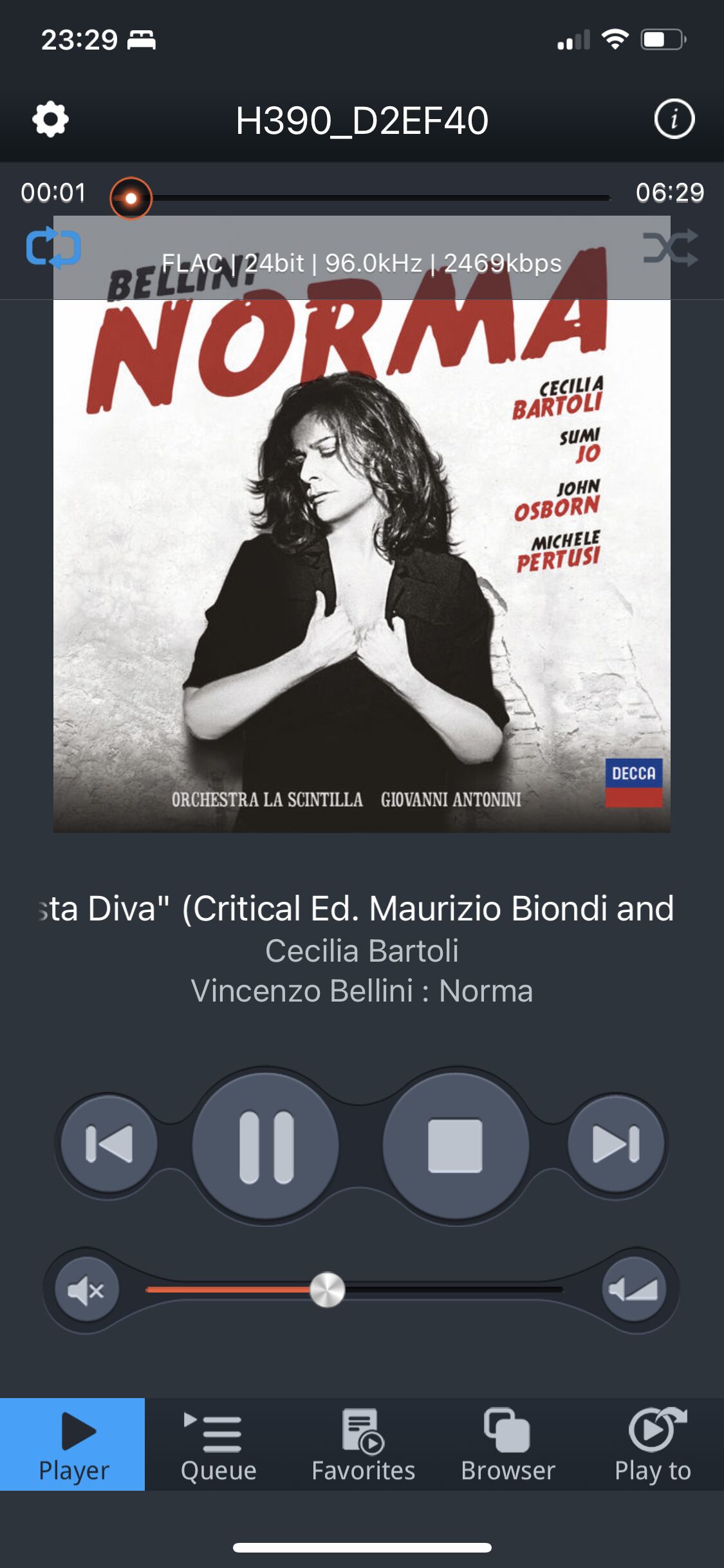Open the info button
Screen dimensions: 724x1568
tap(674, 119)
